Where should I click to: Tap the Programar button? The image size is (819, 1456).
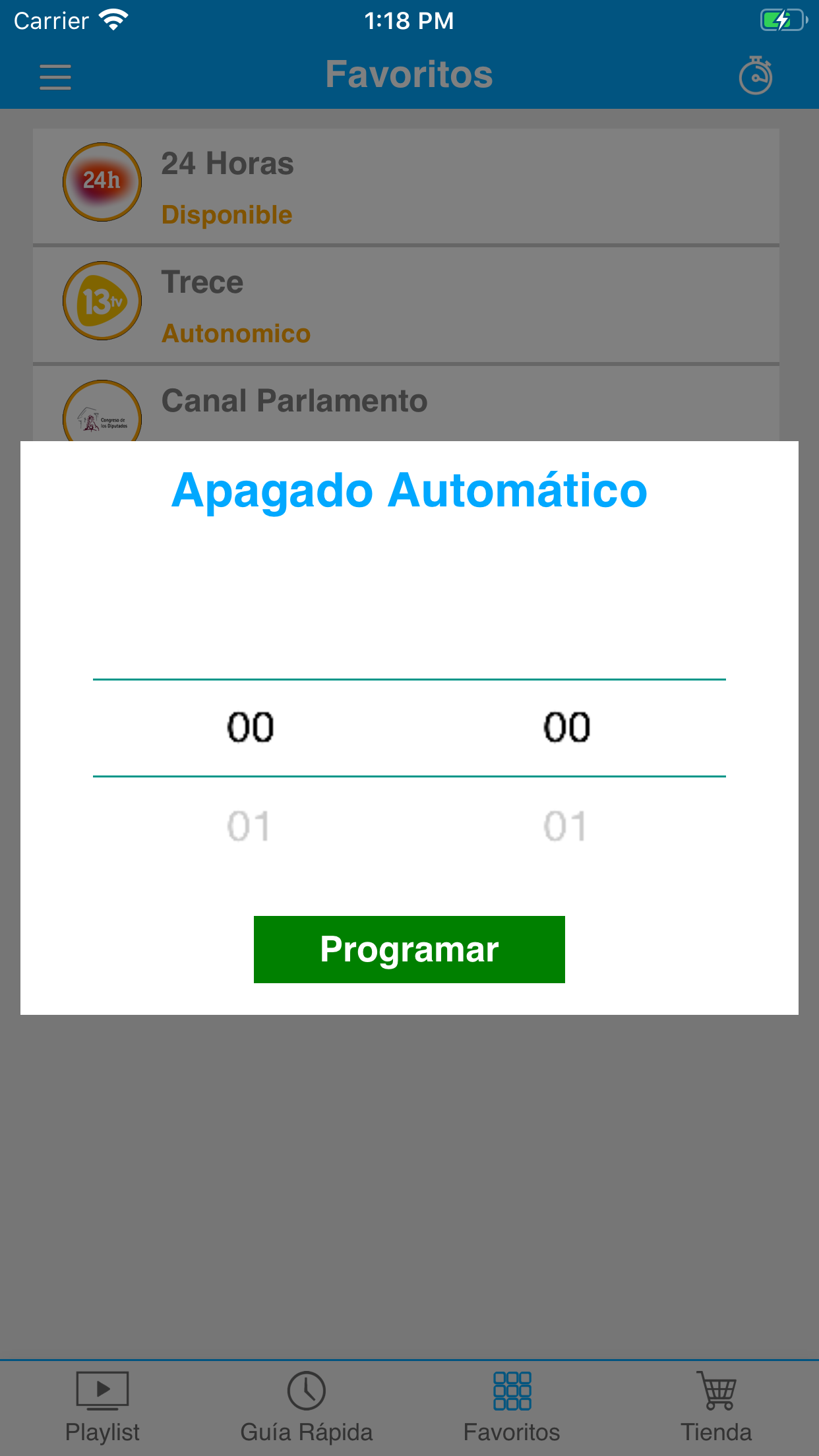(x=409, y=949)
